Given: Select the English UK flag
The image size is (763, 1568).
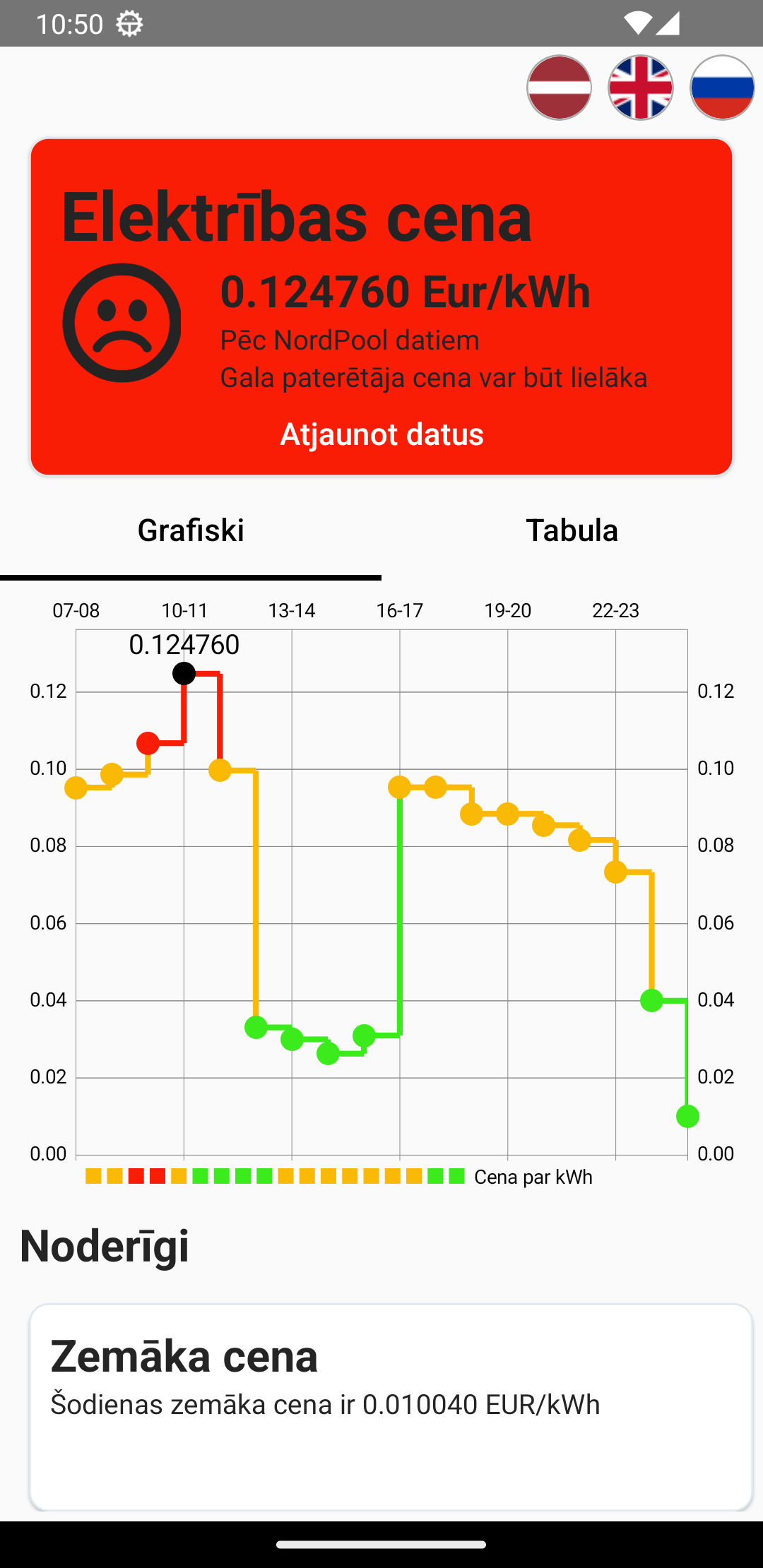Looking at the screenshot, I should [x=641, y=88].
